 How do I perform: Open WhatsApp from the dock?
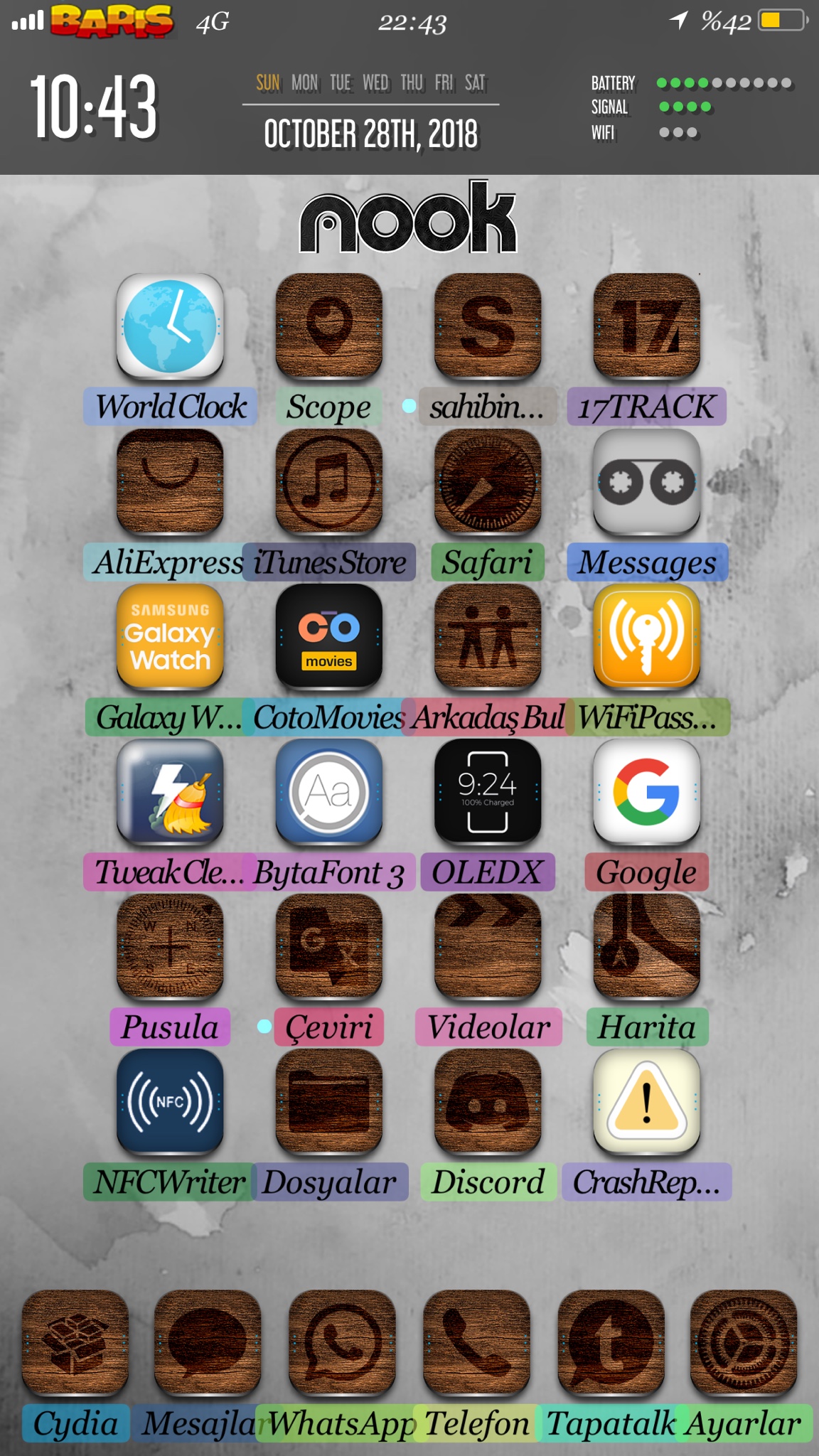pos(342,1343)
